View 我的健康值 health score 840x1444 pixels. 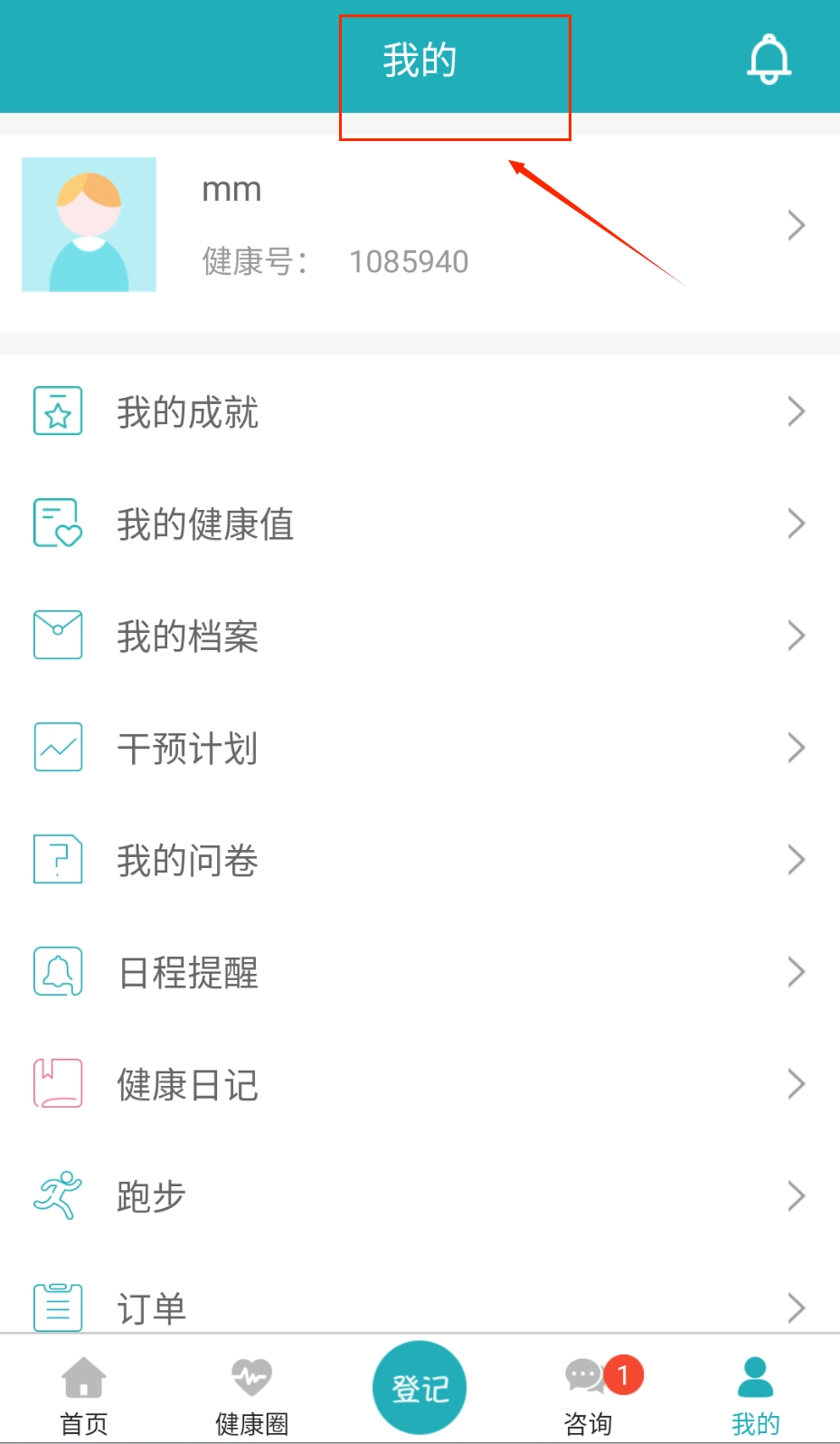(x=420, y=524)
